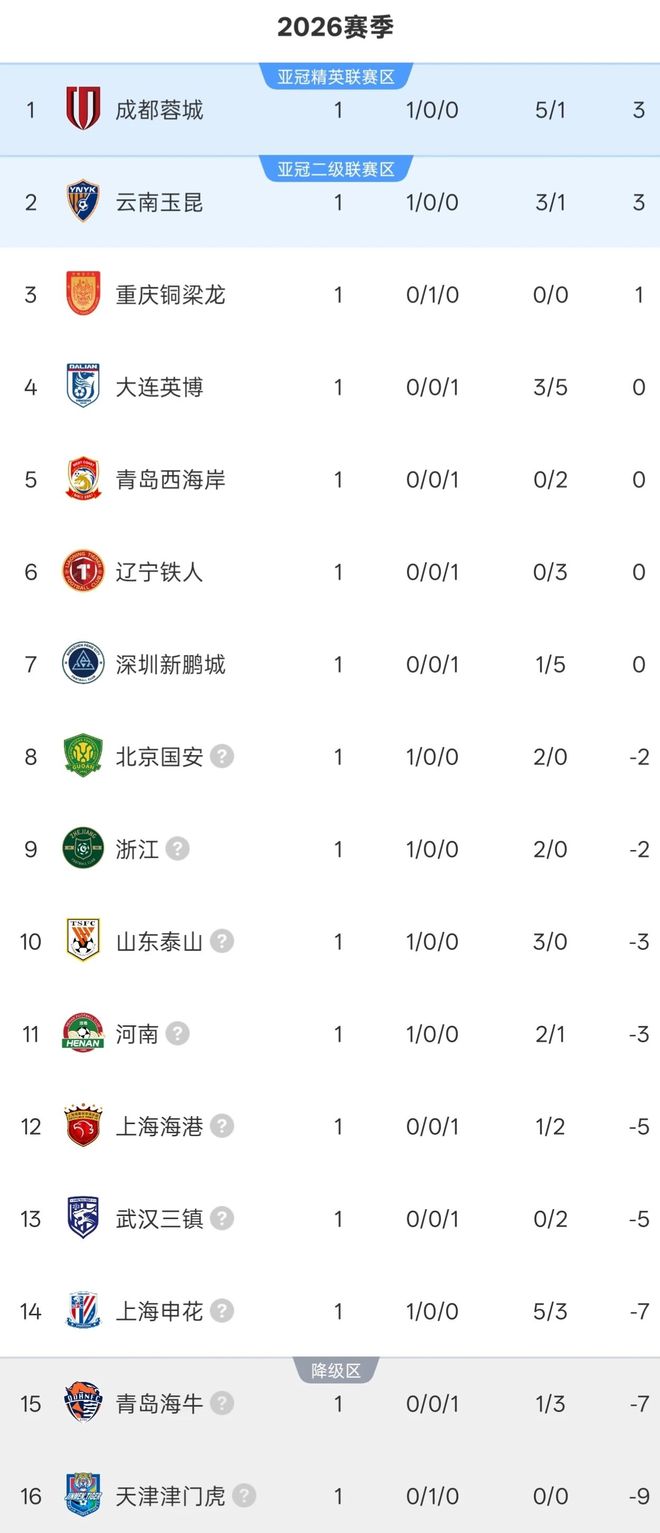The height and width of the screenshot is (1533, 660).
Task: Open the 云南玉昆 team row
Action: [159, 202]
